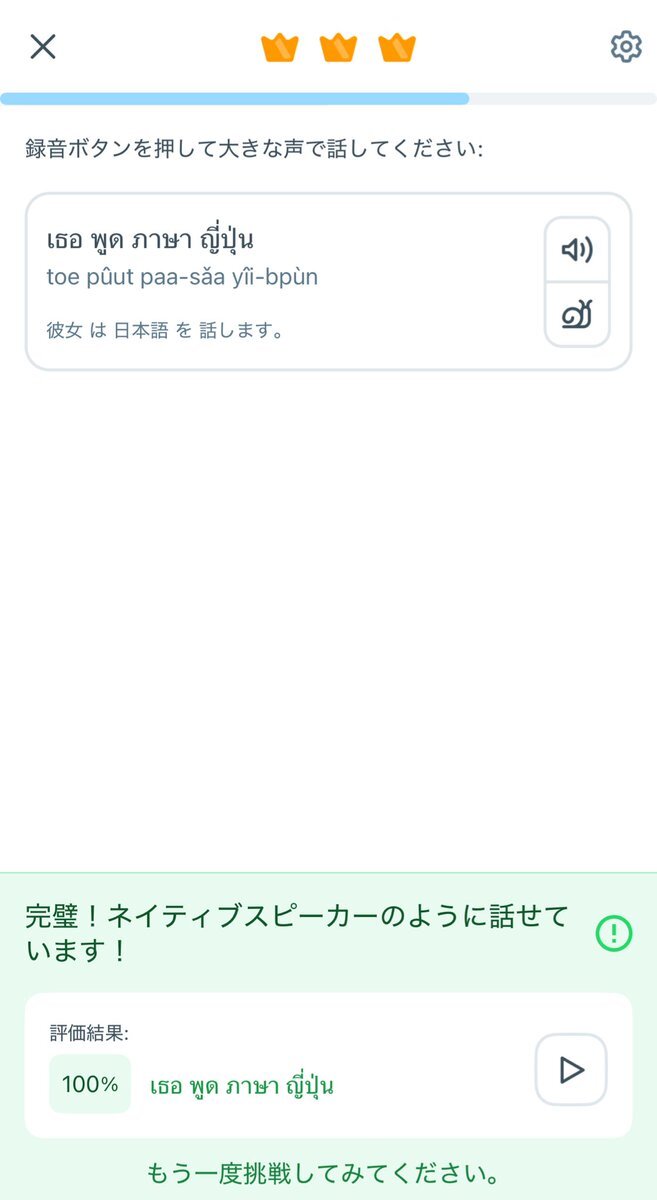The height and width of the screenshot is (1200, 657).
Task: Play the sentence at slow snail speed
Action: pos(577,315)
